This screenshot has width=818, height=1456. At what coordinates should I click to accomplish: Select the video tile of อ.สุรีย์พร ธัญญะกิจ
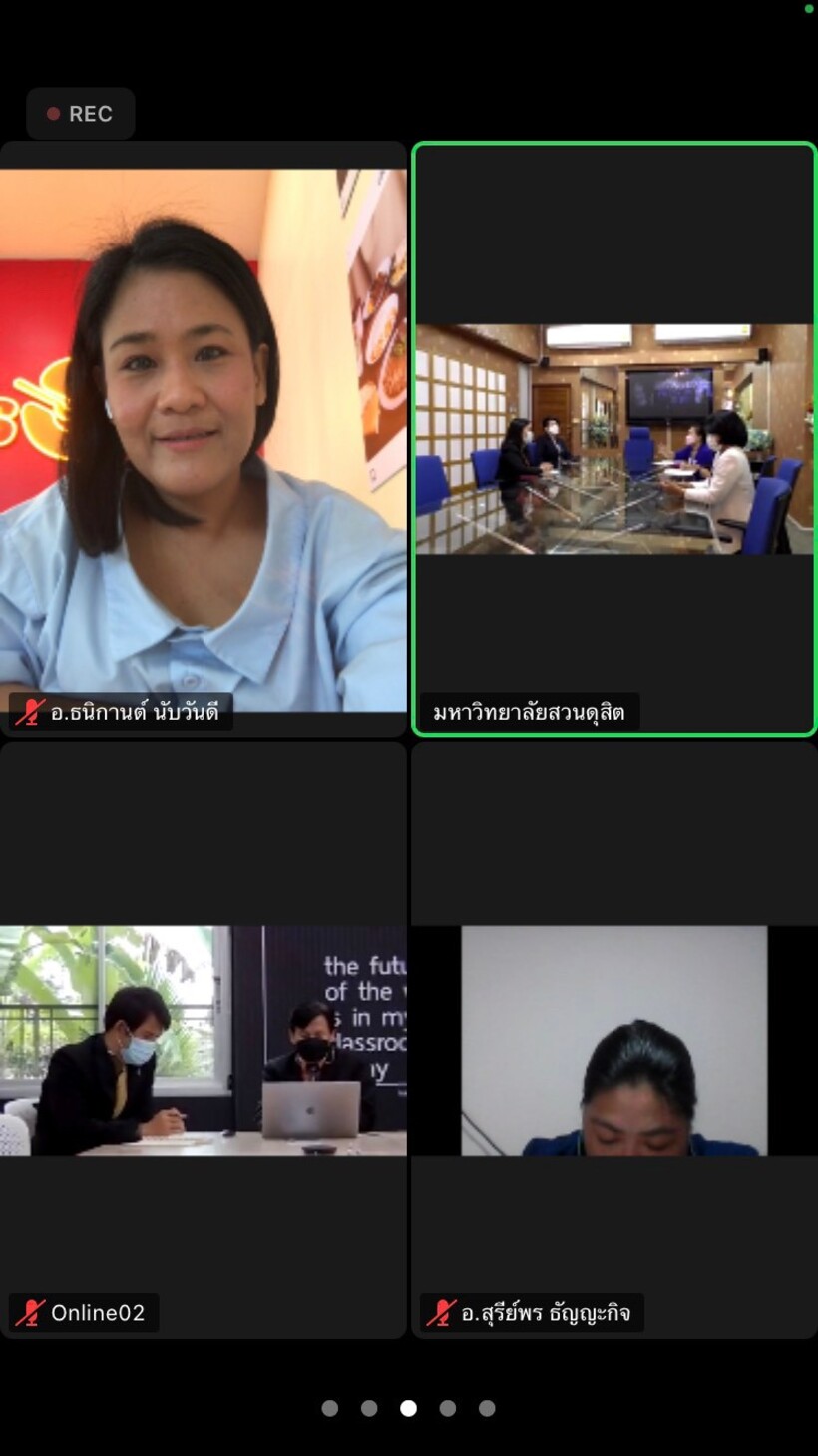pyautogui.click(x=614, y=1040)
